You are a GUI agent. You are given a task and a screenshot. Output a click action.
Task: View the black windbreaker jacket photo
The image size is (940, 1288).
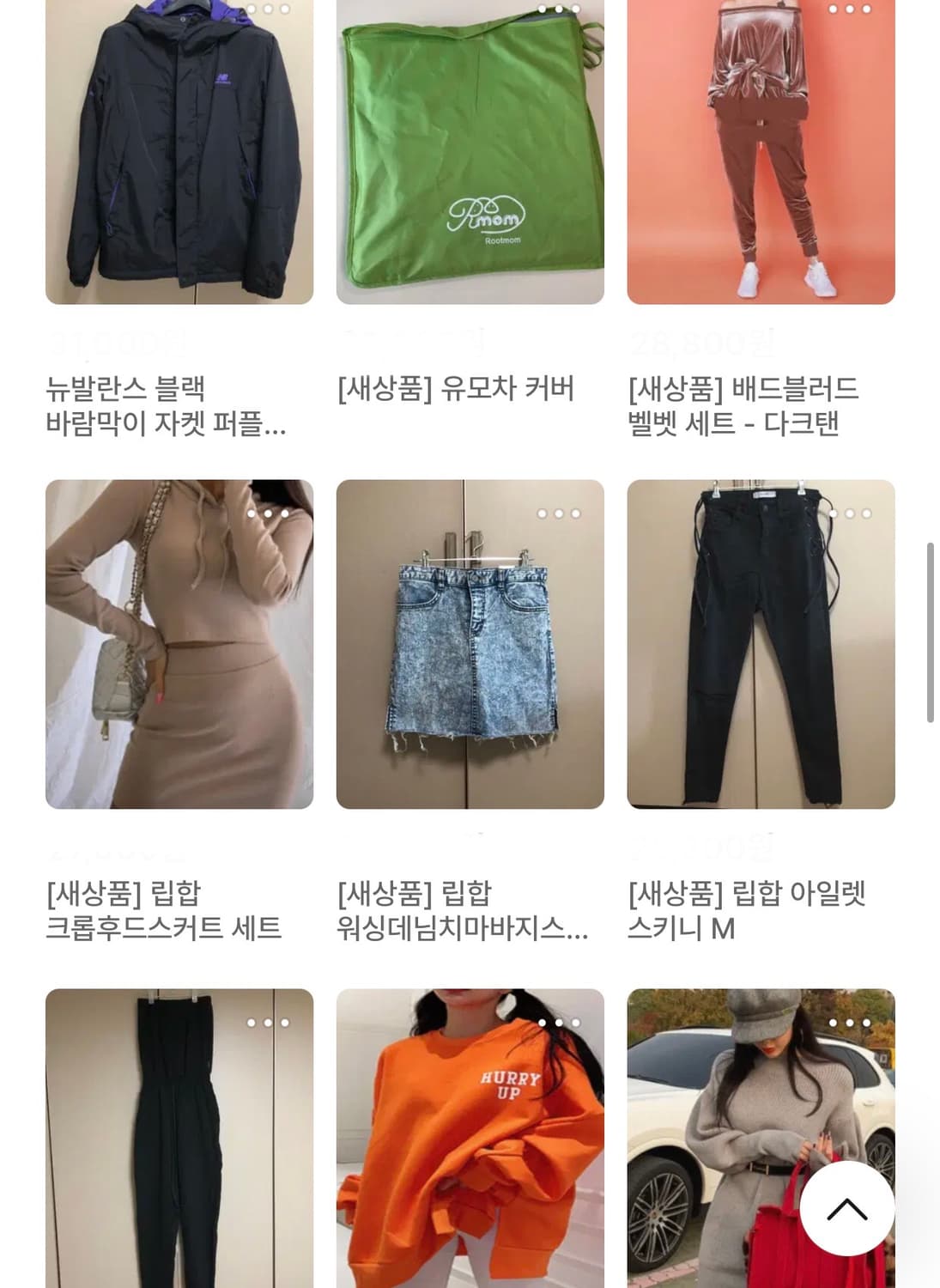point(180,155)
